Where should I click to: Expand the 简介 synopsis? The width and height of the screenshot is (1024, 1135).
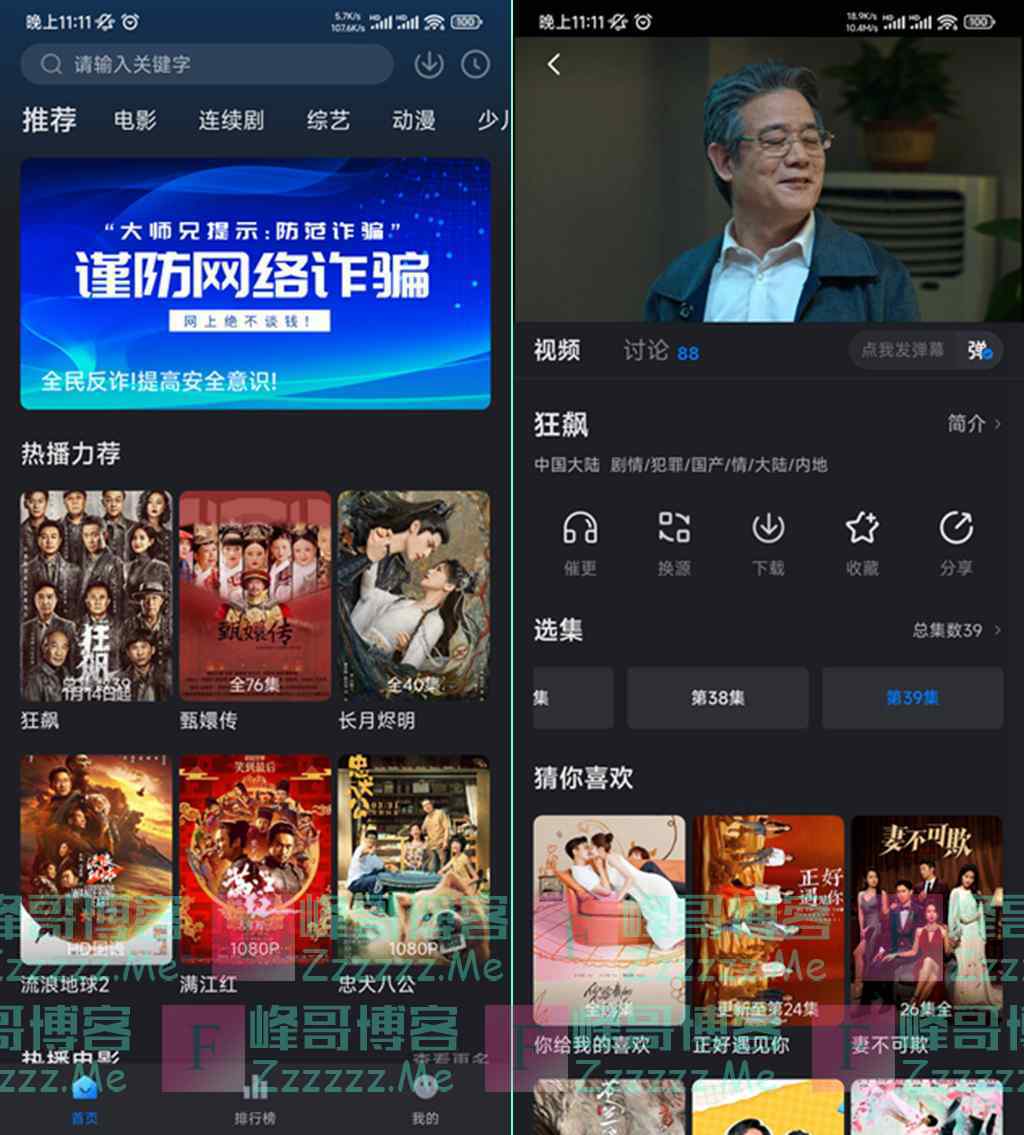973,424
